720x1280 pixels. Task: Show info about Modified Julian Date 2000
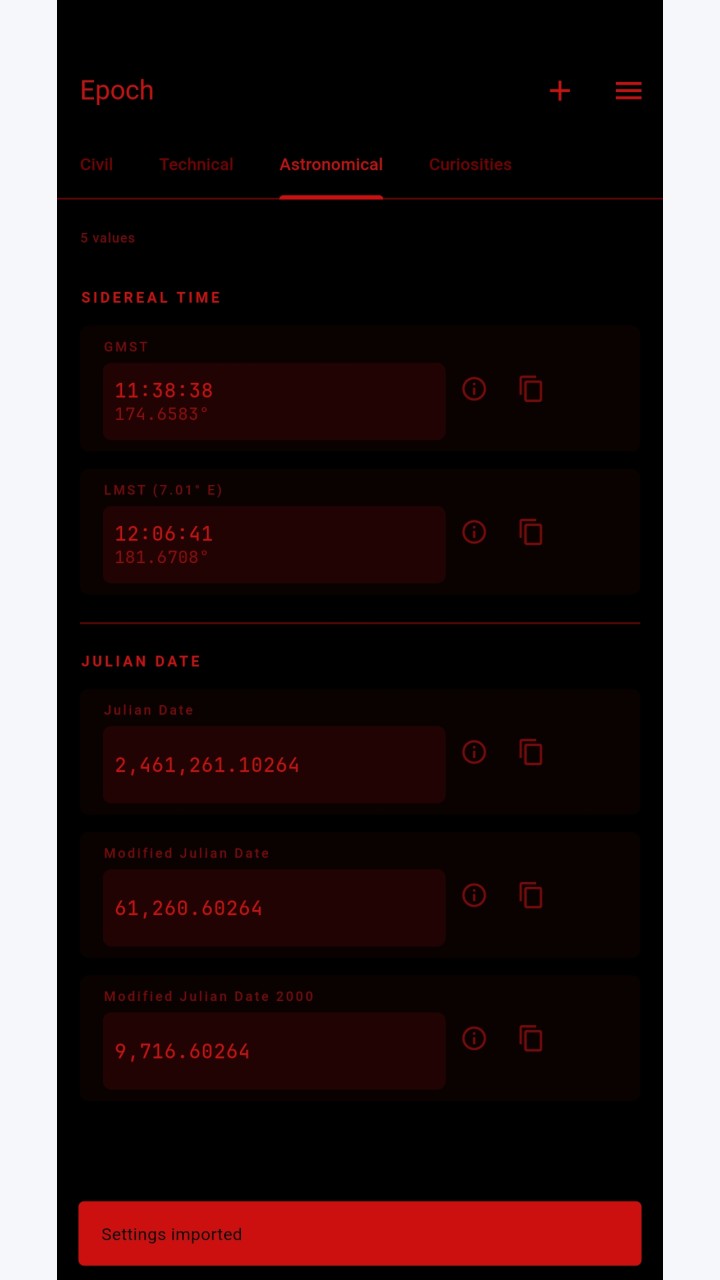click(x=474, y=1038)
